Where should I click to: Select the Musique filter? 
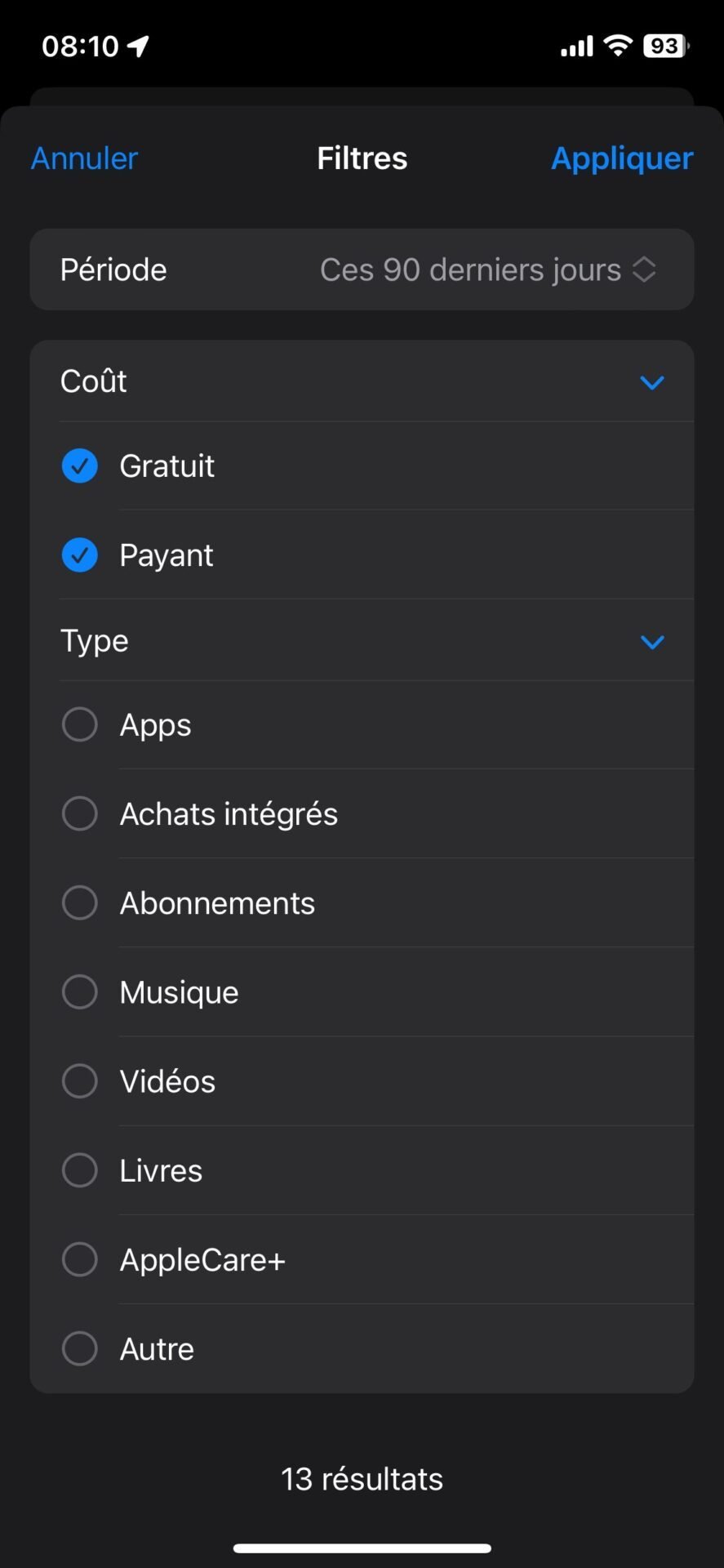click(x=362, y=992)
